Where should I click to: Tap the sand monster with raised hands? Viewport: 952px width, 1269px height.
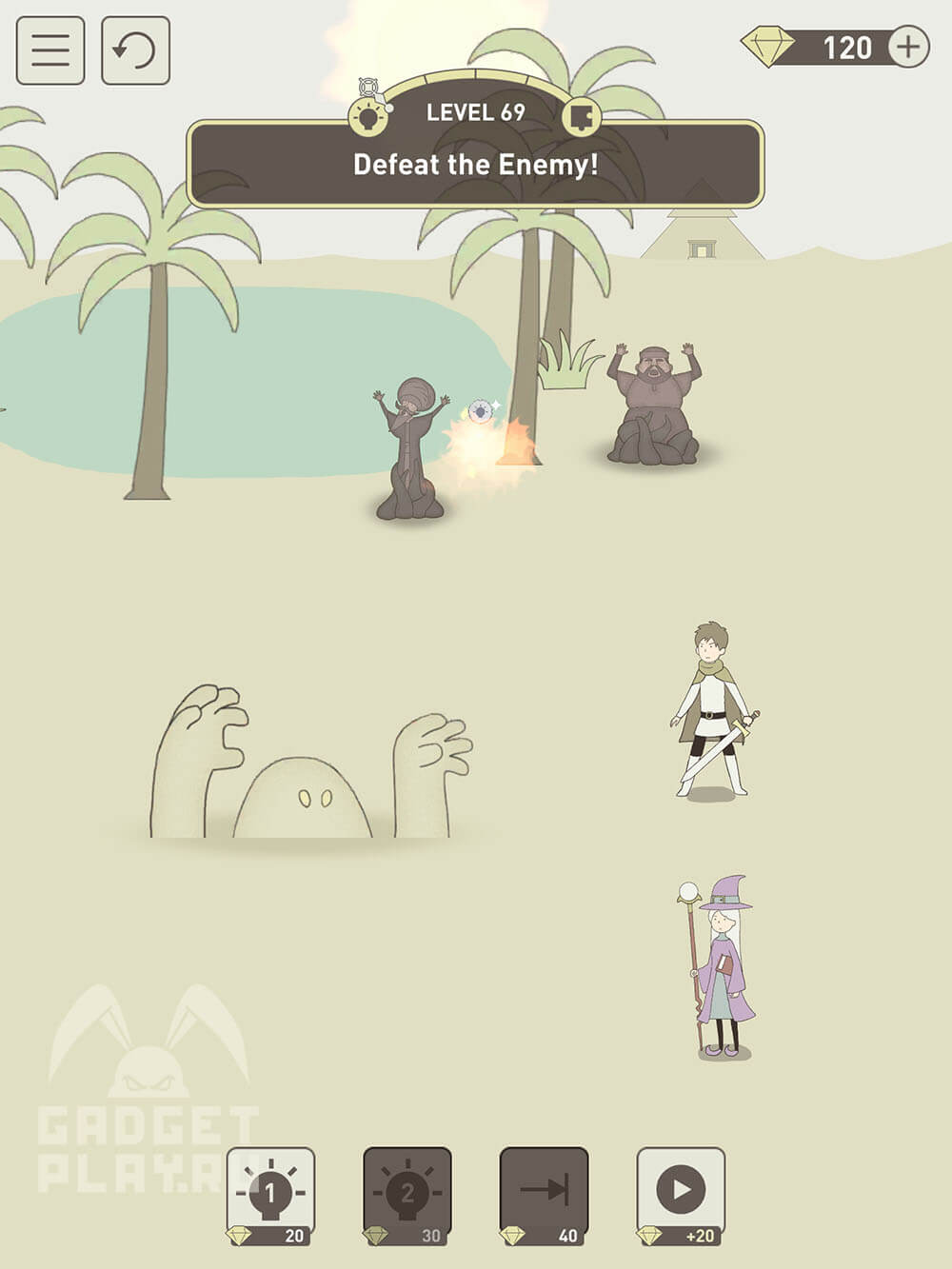(x=305, y=781)
